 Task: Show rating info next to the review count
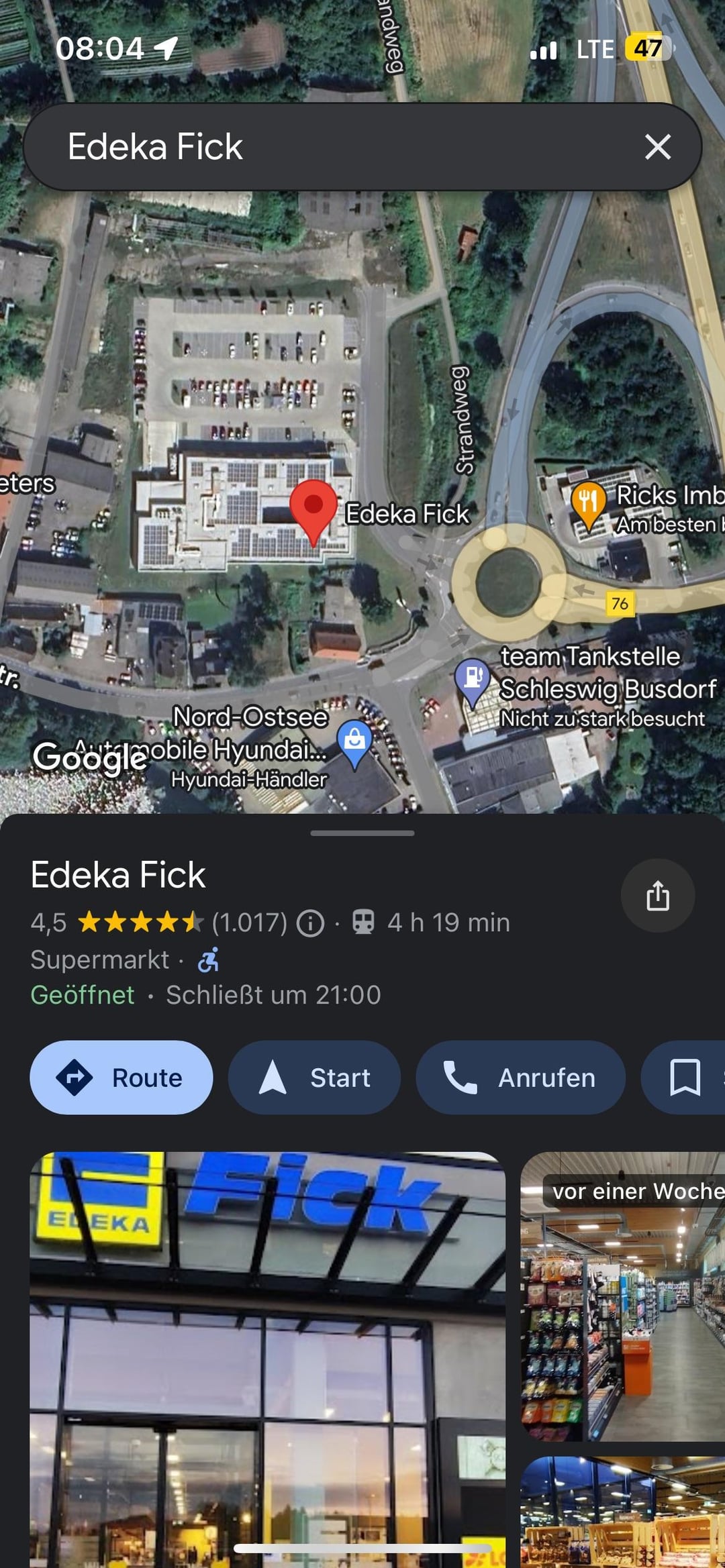(311, 923)
